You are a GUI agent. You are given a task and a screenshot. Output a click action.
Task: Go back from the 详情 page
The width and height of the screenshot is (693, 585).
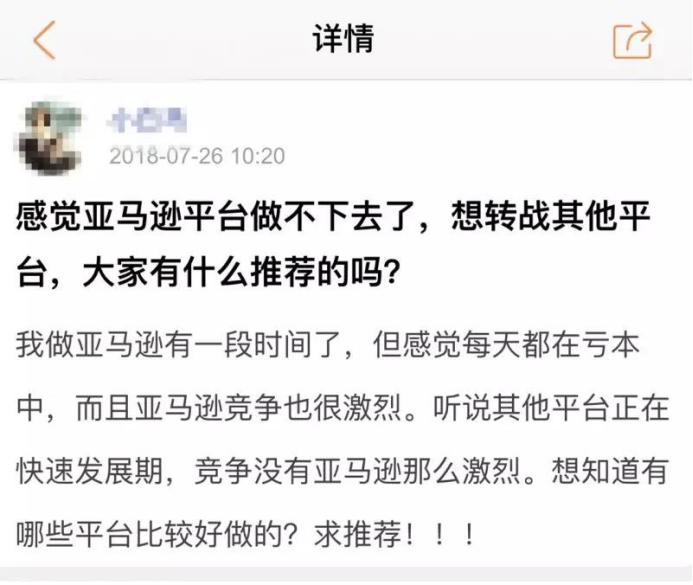point(44,40)
